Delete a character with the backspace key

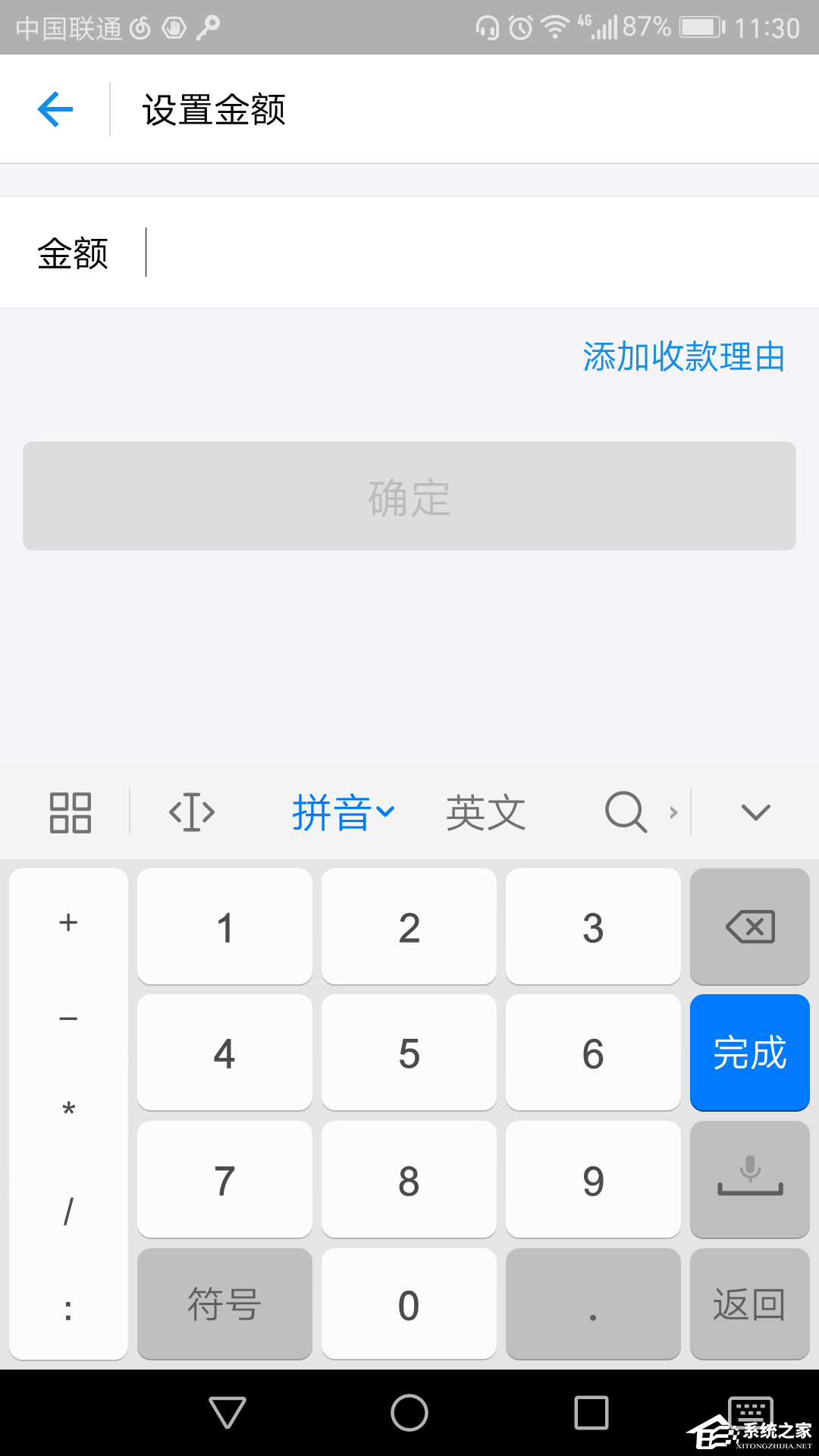click(x=749, y=927)
